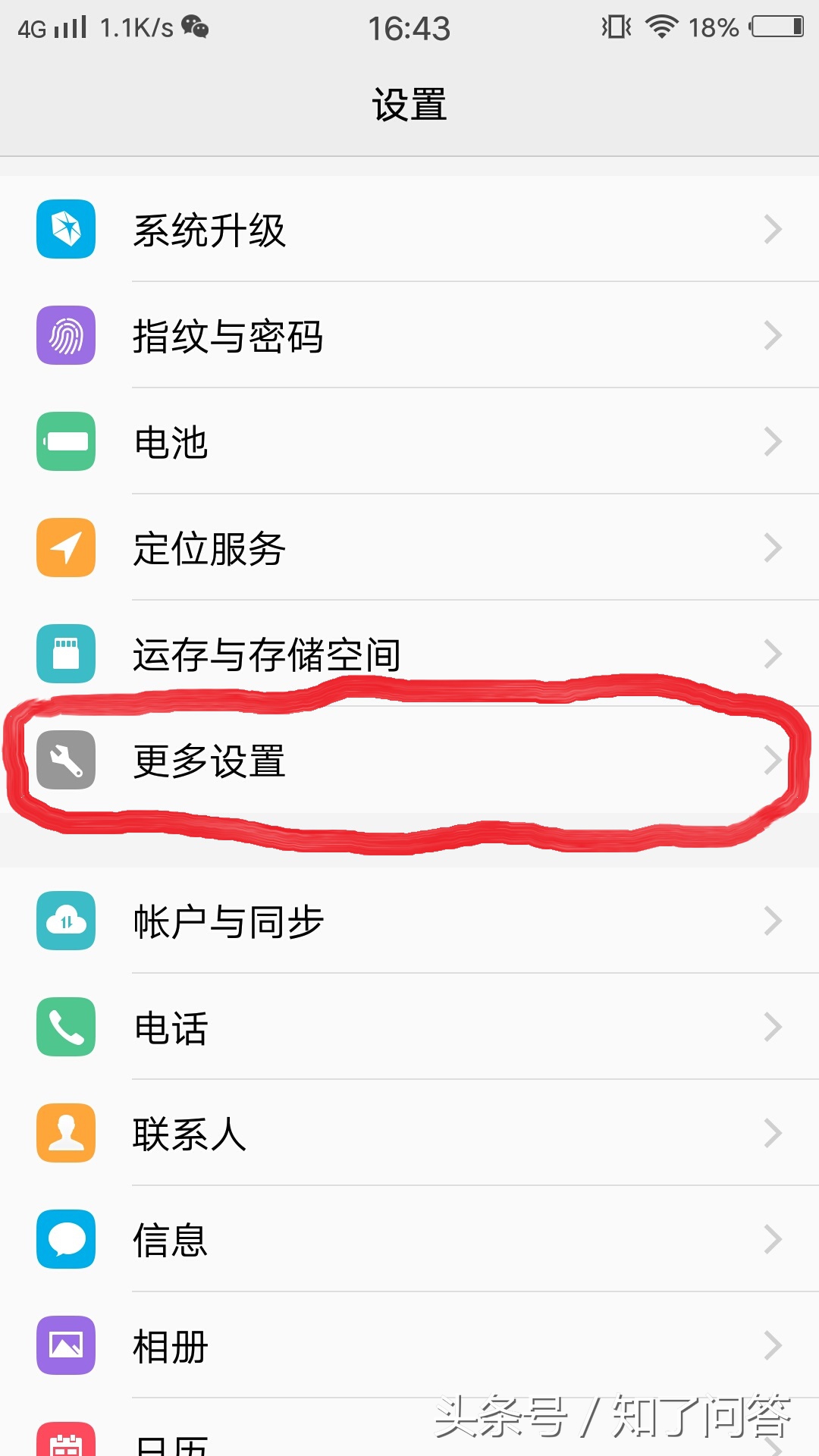This screenshot has width=819, height=1456.
Task: Select the 设置 title at top
Action: click(x=409, y=106)
